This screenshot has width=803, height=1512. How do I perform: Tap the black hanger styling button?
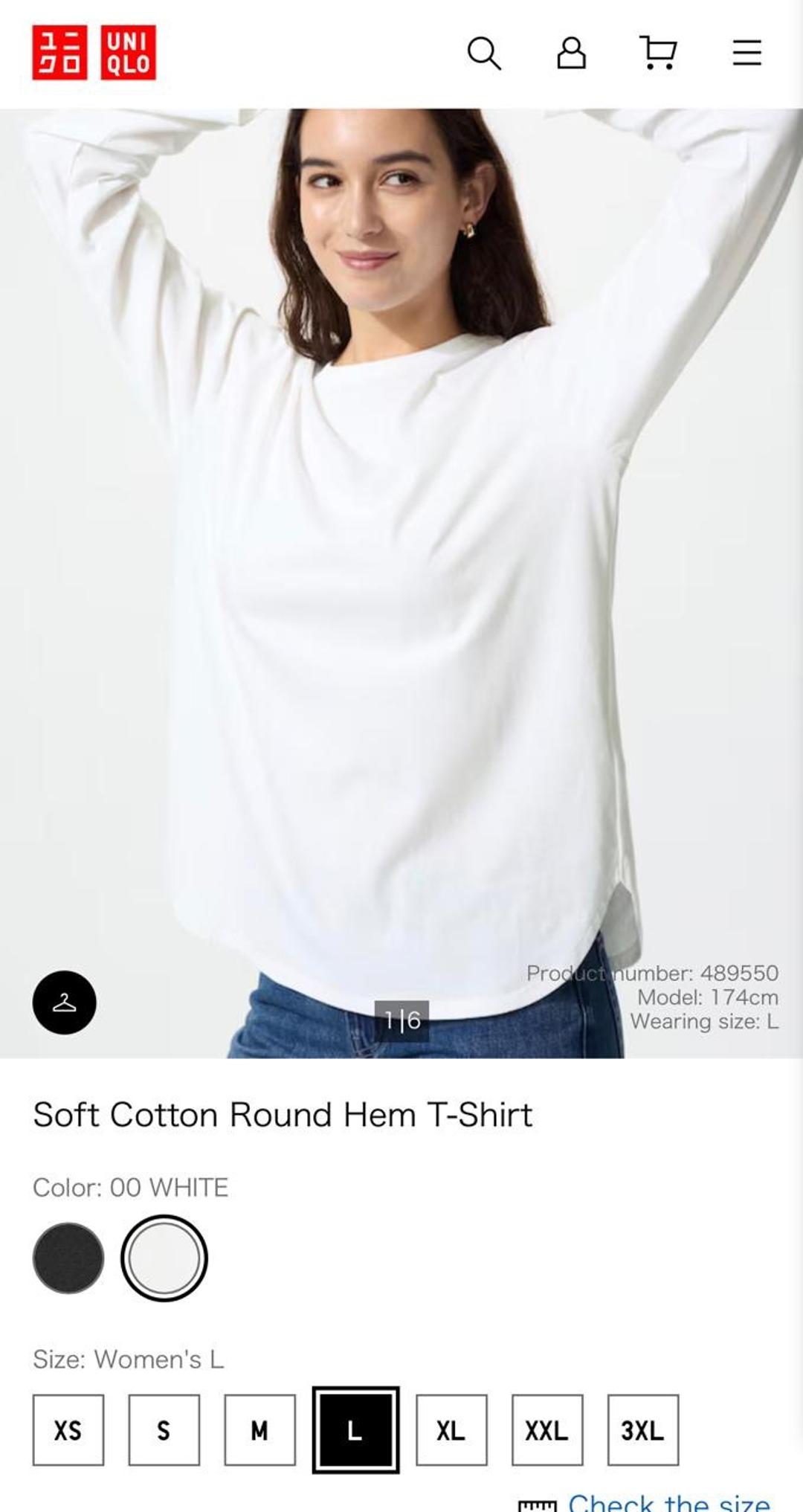point(64,1002)
